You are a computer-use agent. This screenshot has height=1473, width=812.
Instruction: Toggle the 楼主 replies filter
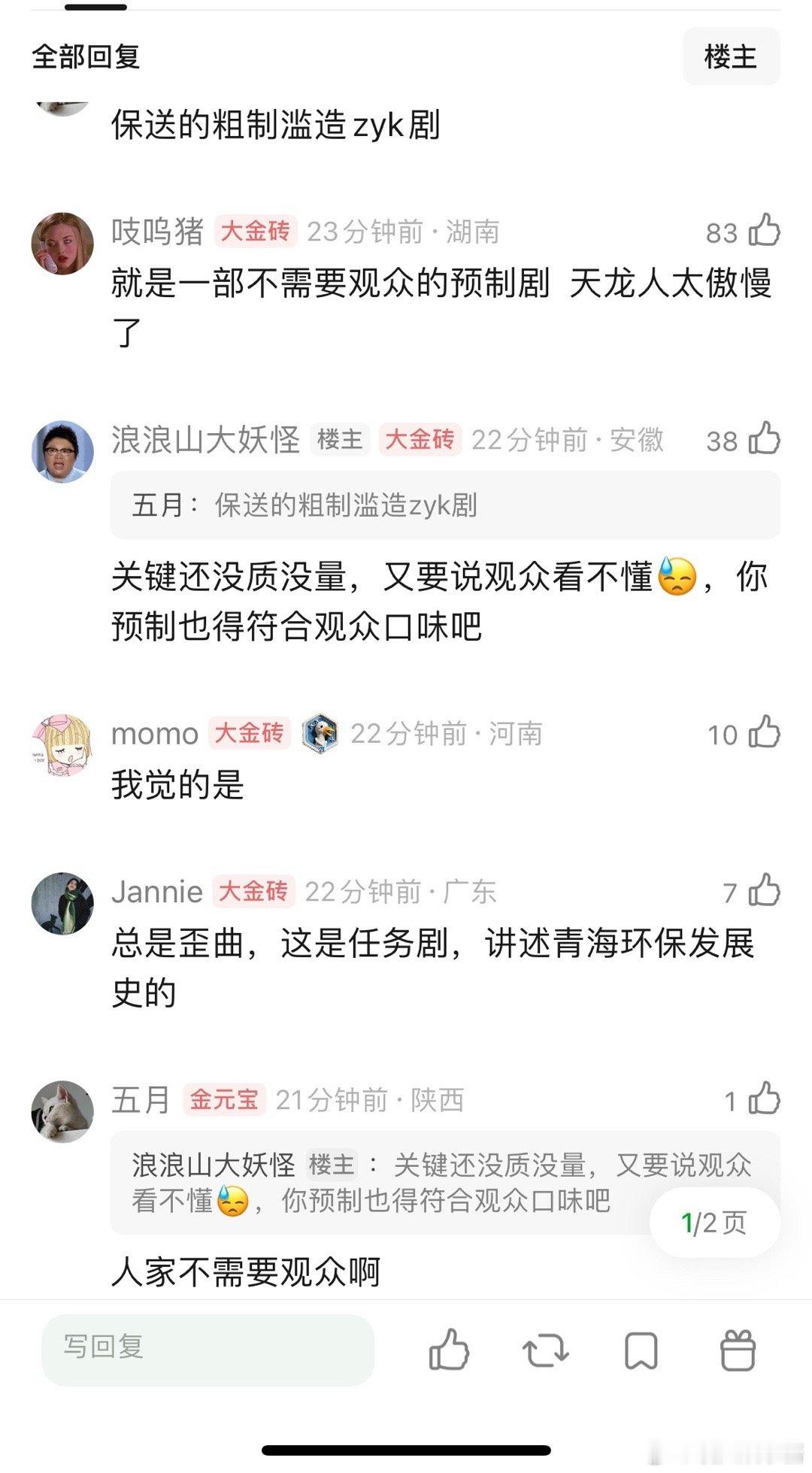pos(732,56)
